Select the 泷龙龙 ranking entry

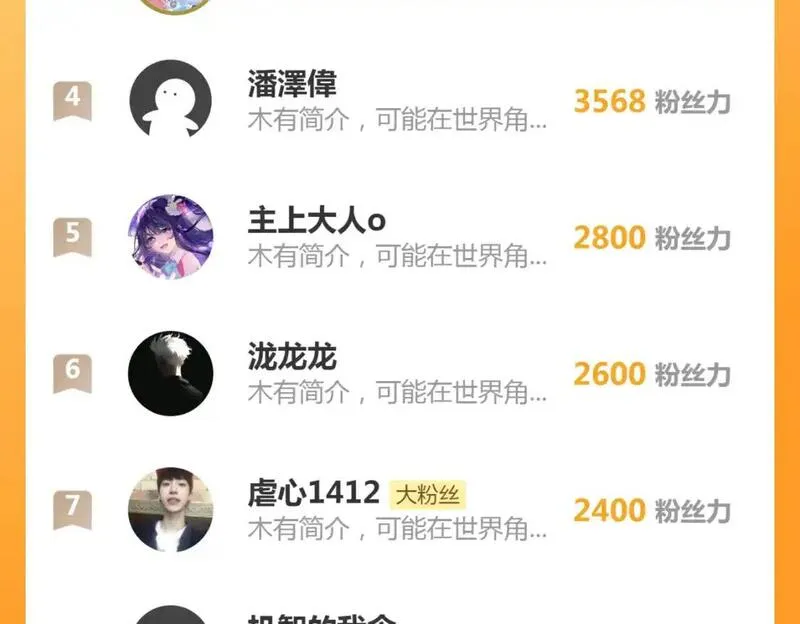coord(398,374)
